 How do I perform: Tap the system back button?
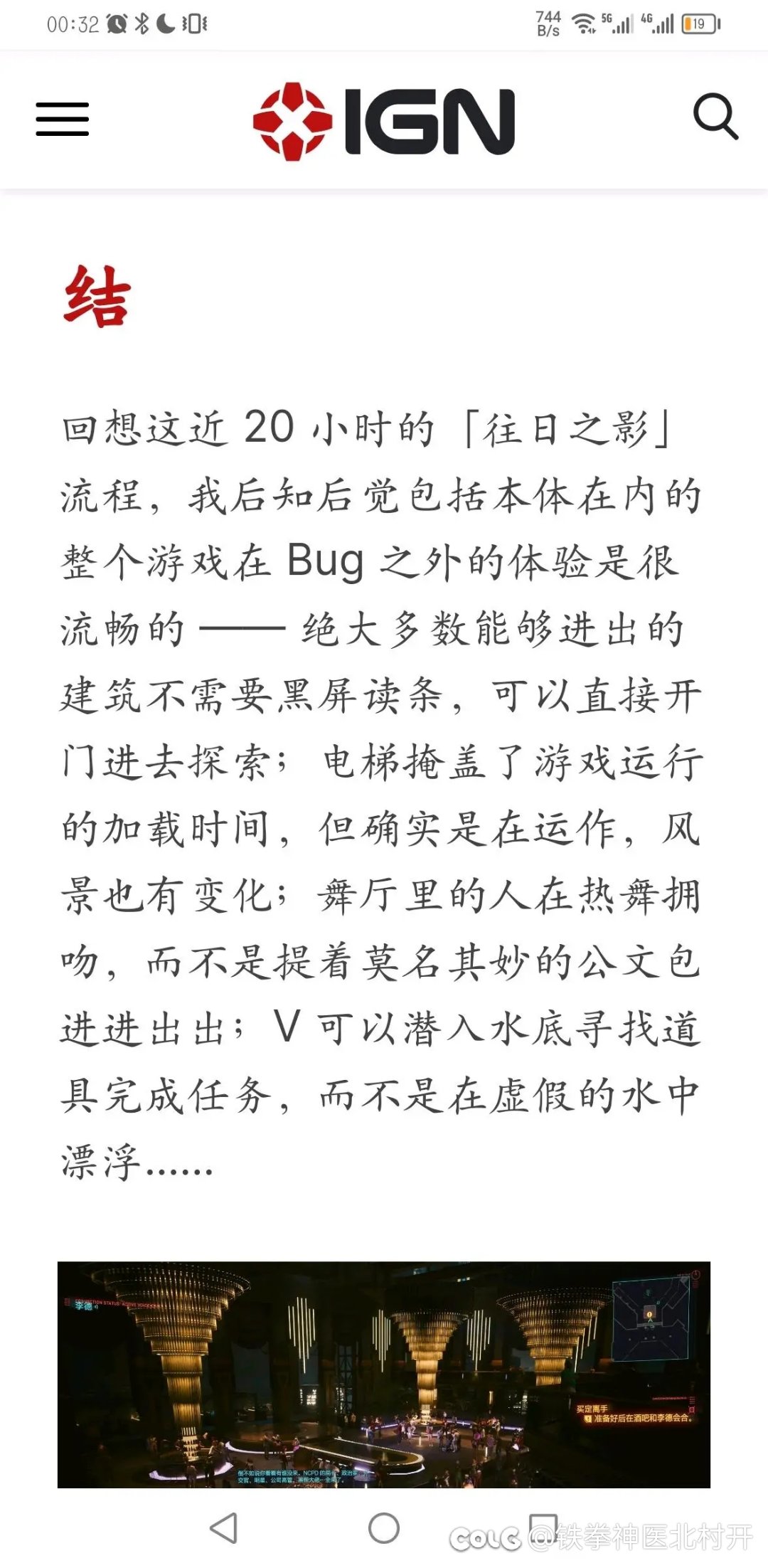click(x=225, y=1527)
